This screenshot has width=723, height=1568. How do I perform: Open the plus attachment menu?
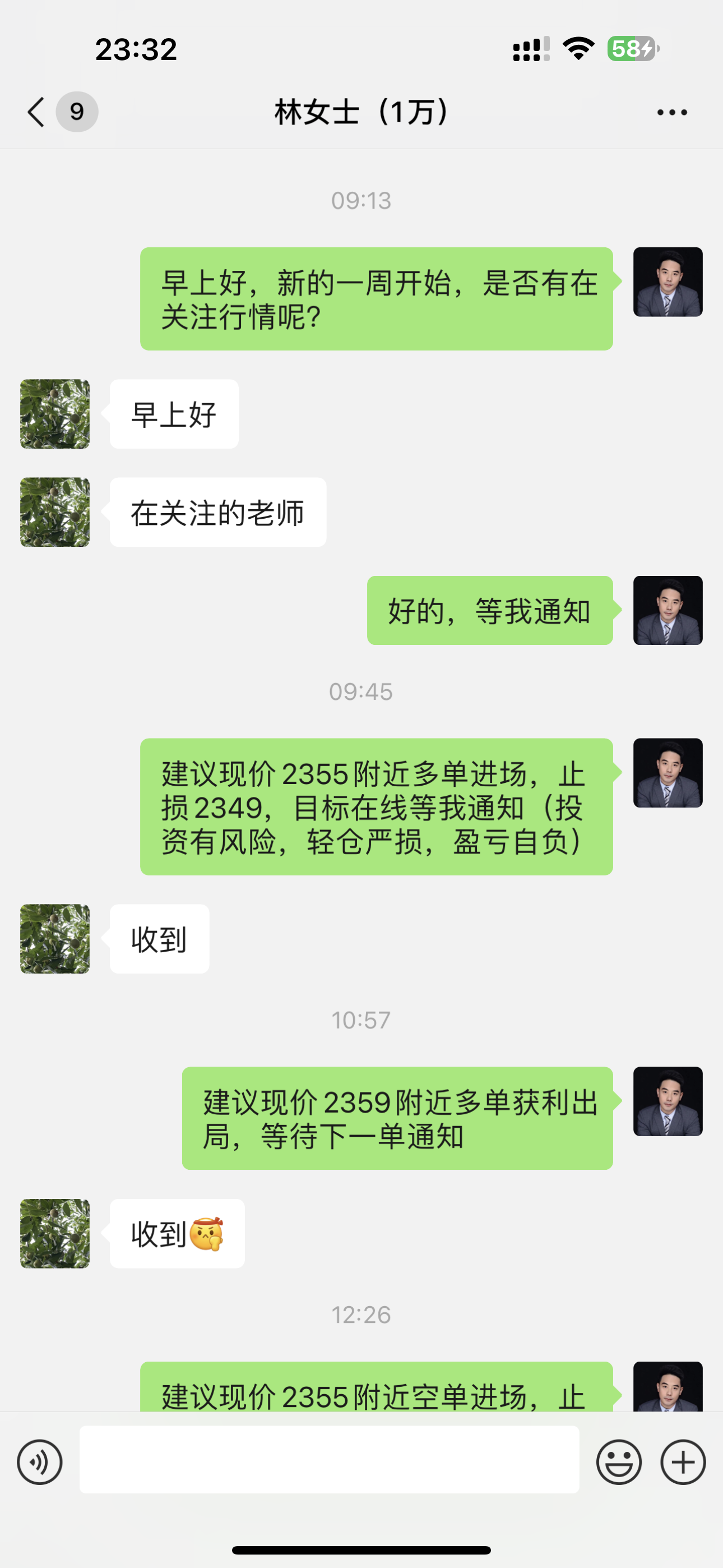point(683,1461)
